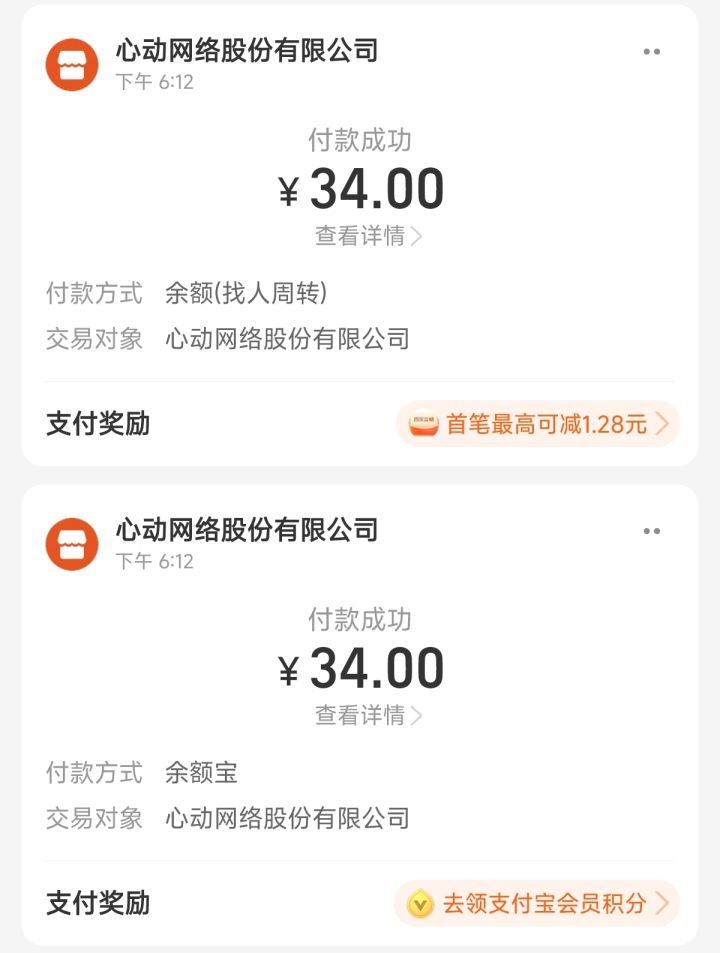Tap the 付款成功 status label in the second card
This screenshot has width=720, height=953.
click(360, 620)
